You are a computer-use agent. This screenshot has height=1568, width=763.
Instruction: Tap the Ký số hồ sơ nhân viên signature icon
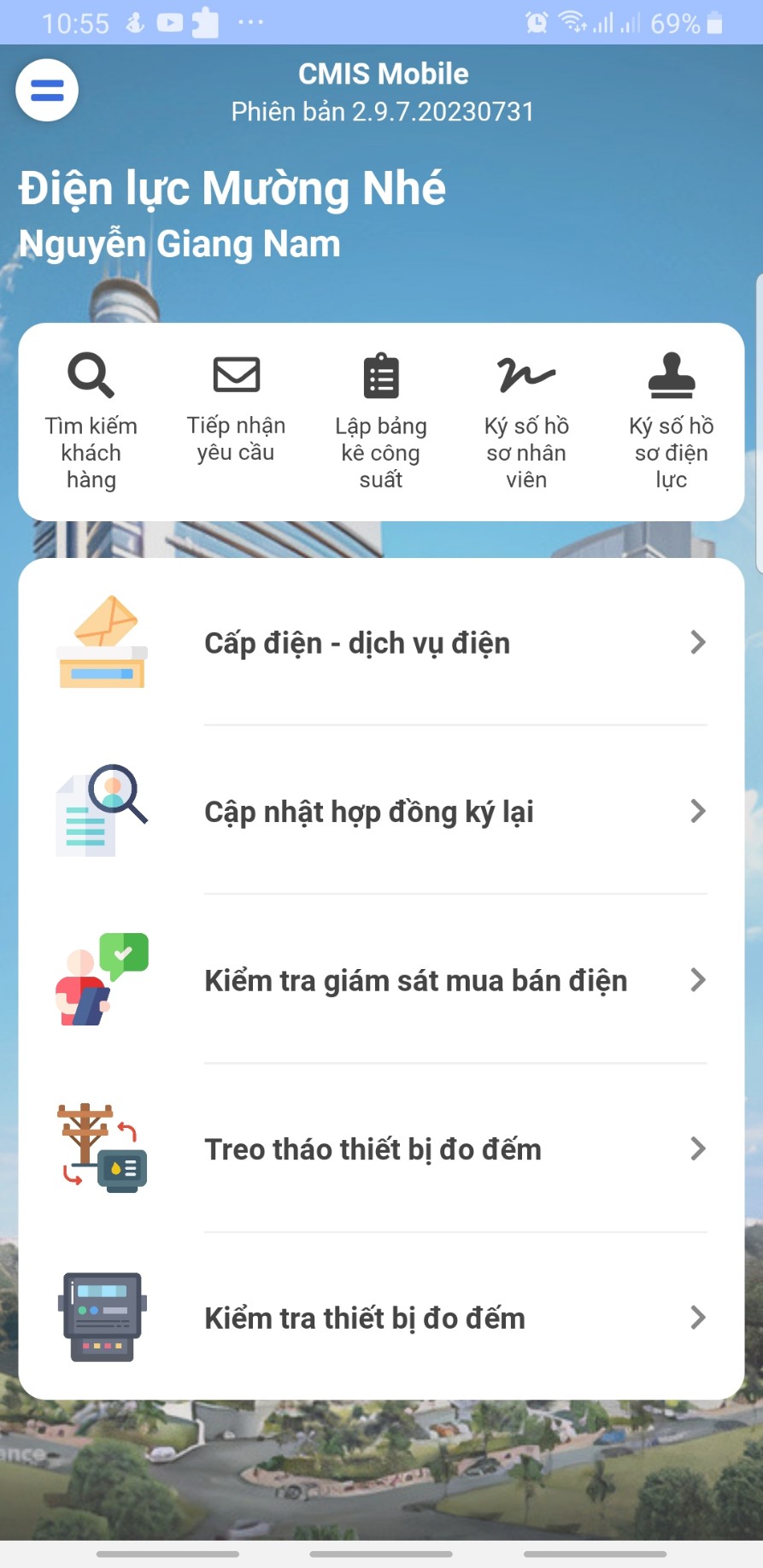pos(526,373)
